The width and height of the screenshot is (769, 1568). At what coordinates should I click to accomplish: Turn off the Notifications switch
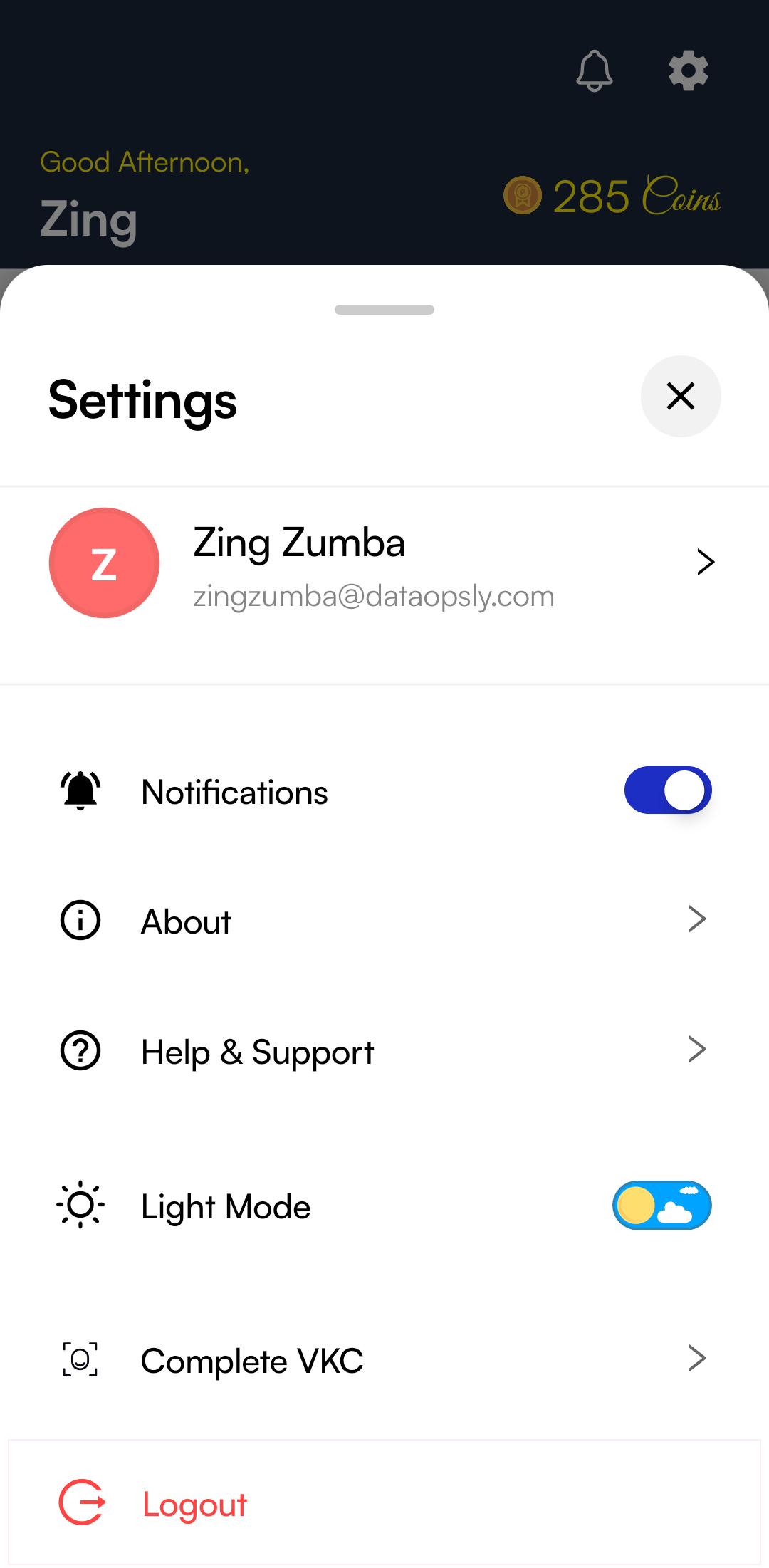click(x=667, y=790)
